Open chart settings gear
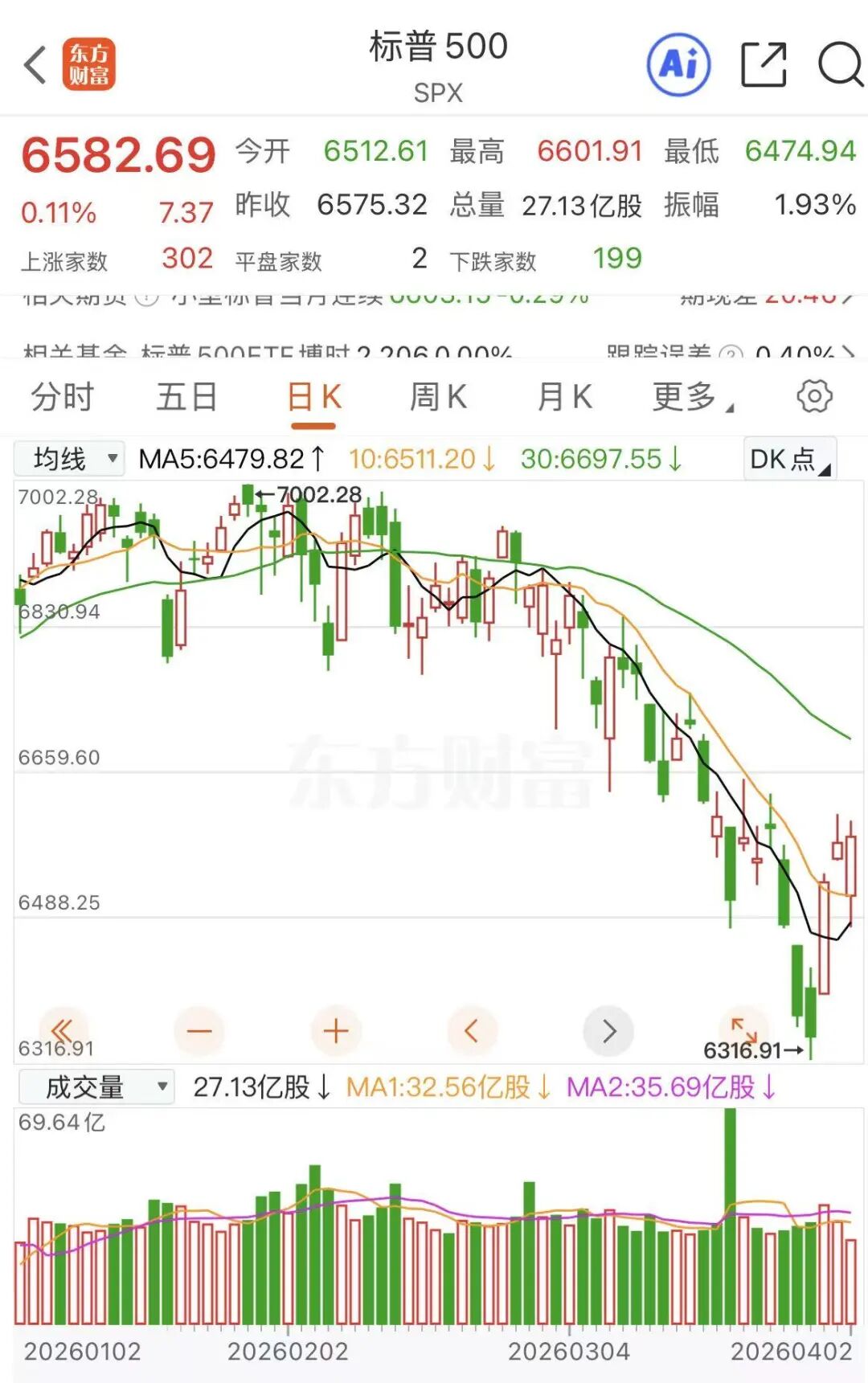This screenshot has width=868, height=1383. 814,396
